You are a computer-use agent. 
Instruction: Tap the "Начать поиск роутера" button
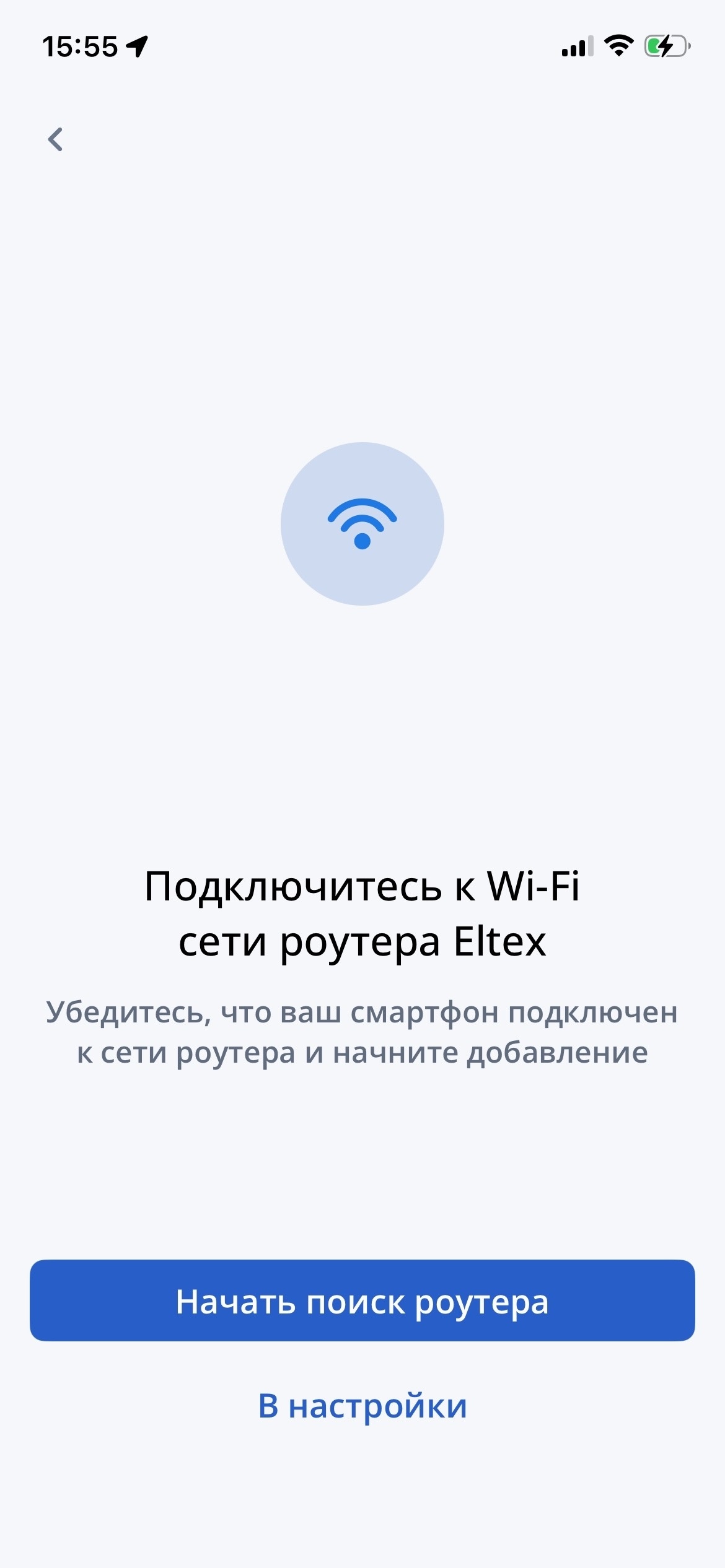(x=362, y=1300)
